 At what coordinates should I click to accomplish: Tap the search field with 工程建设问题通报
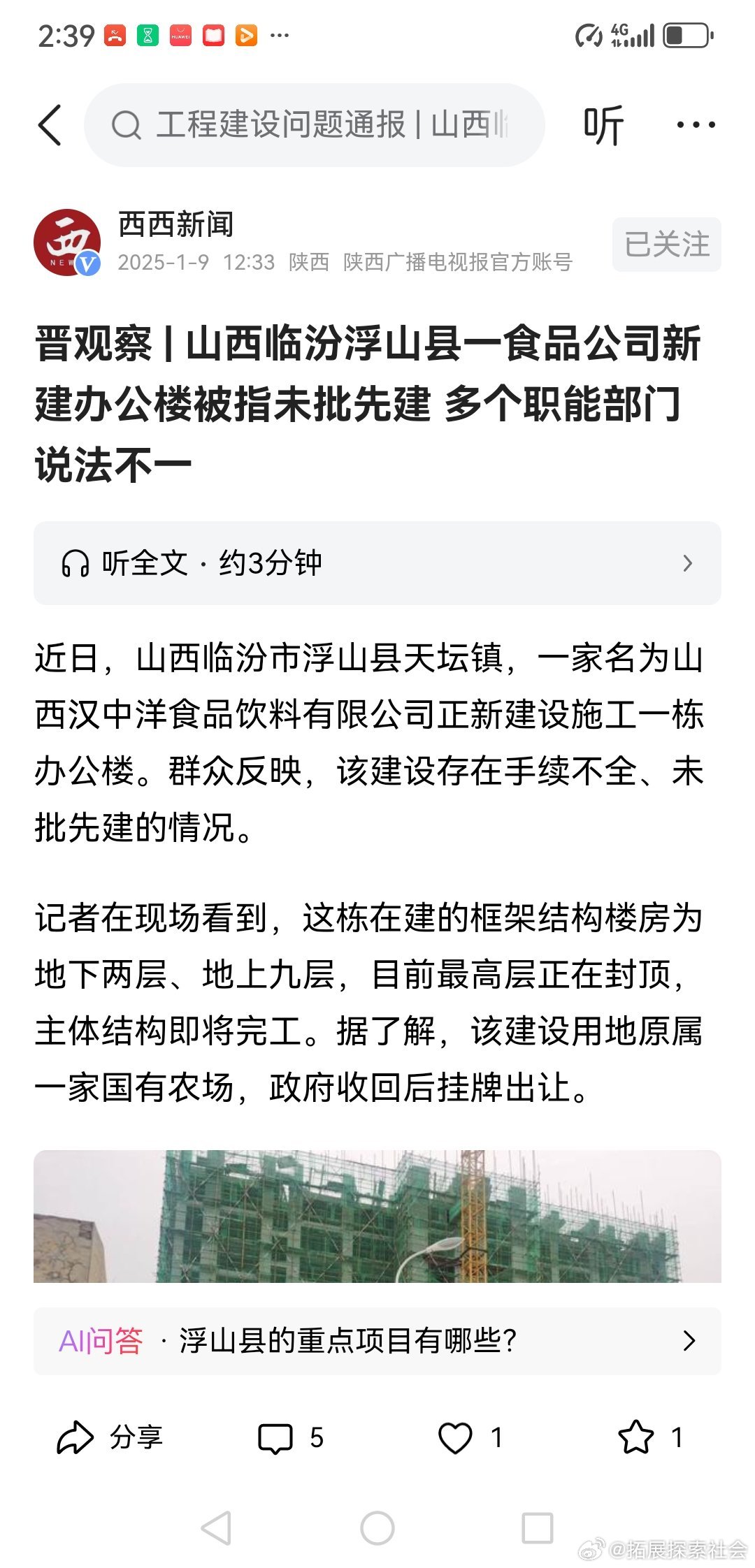pos(315,126)
